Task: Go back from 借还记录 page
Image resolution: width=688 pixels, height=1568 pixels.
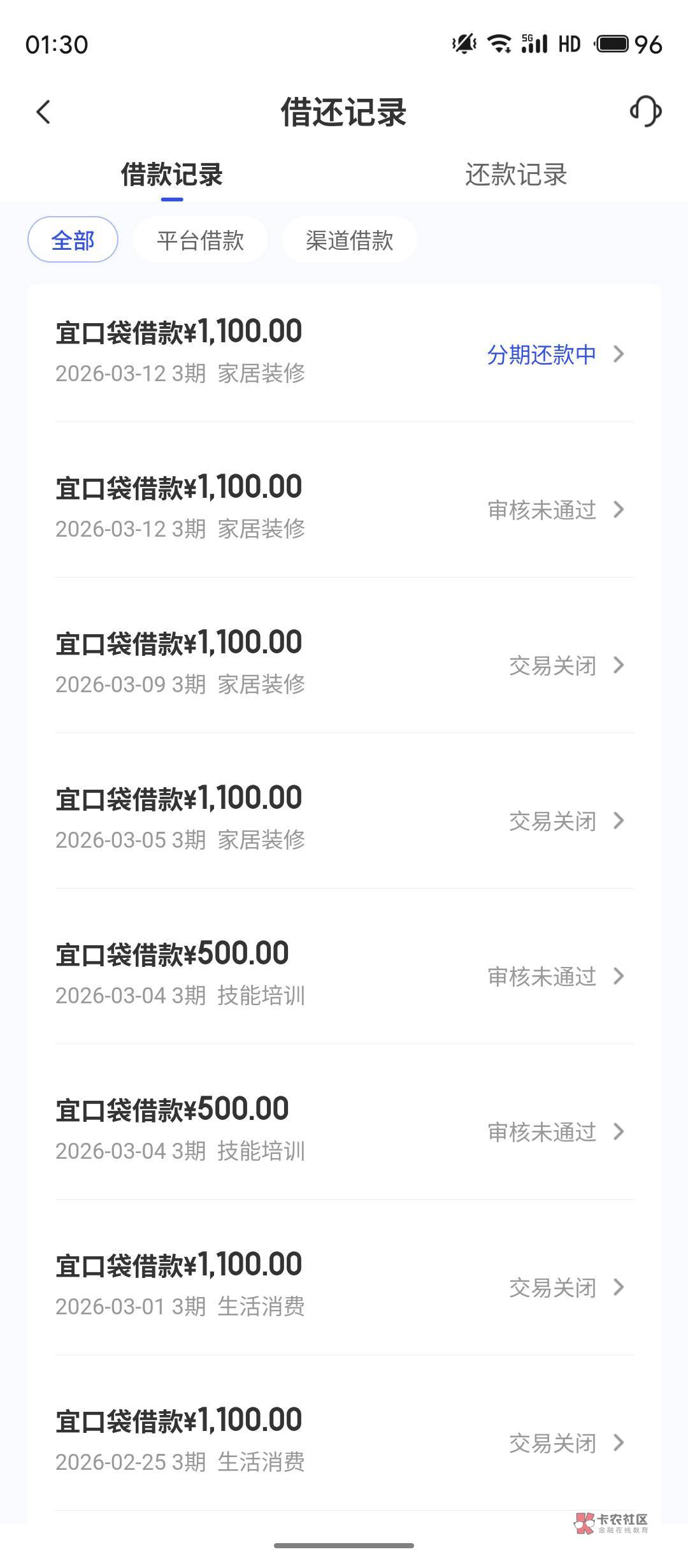Action: [43, 112]
